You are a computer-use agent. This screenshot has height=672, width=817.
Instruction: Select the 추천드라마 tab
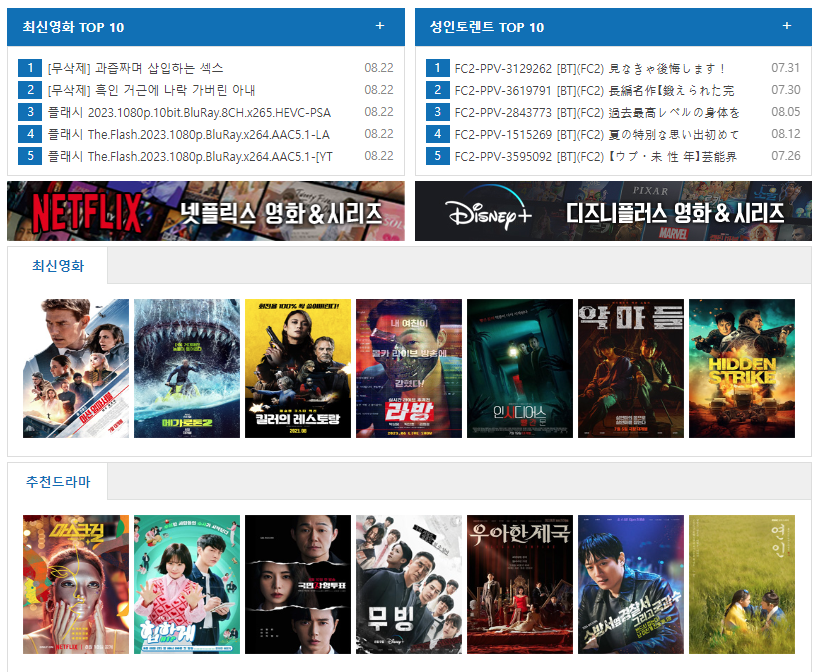click(58, 482)
